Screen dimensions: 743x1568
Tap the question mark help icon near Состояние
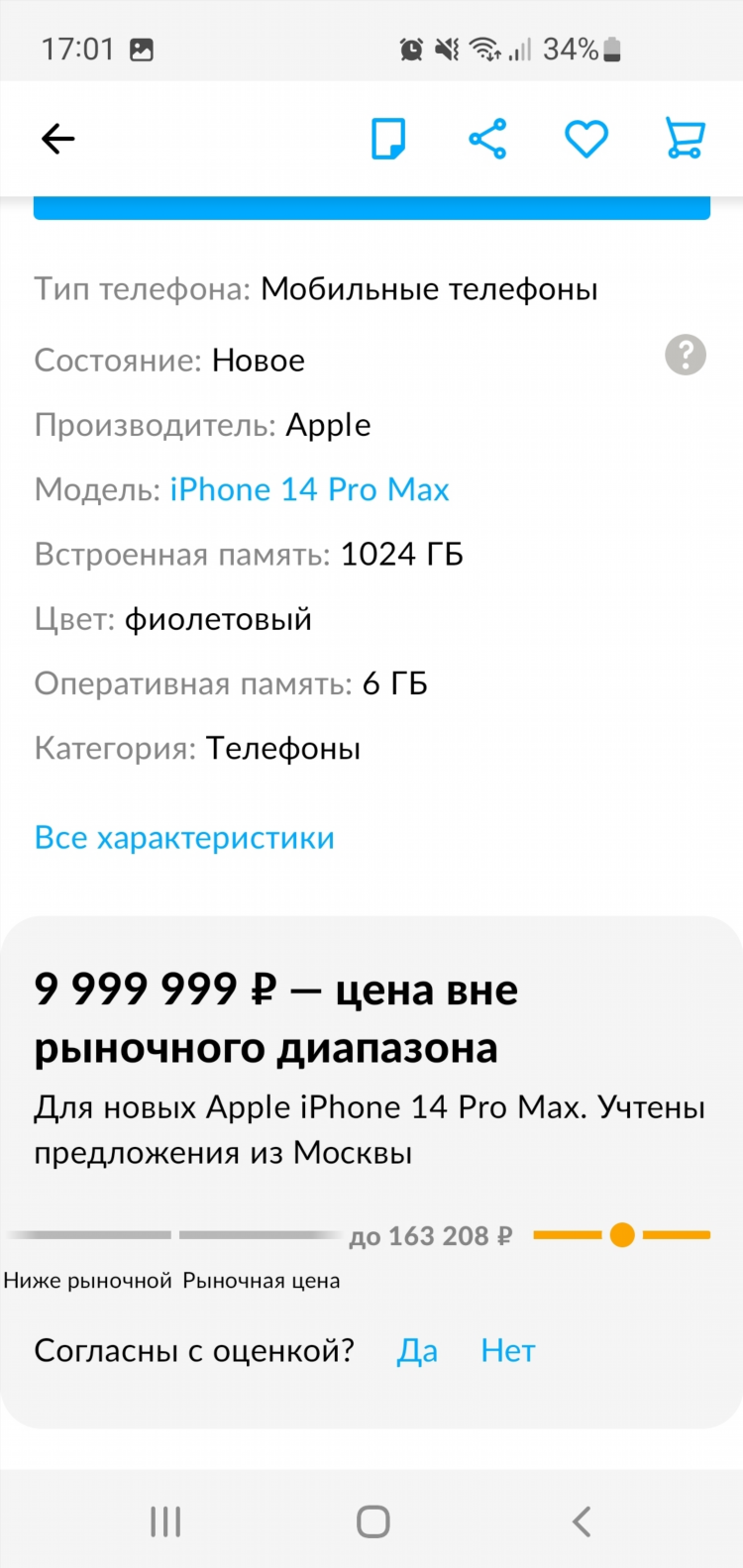(686, 355)
